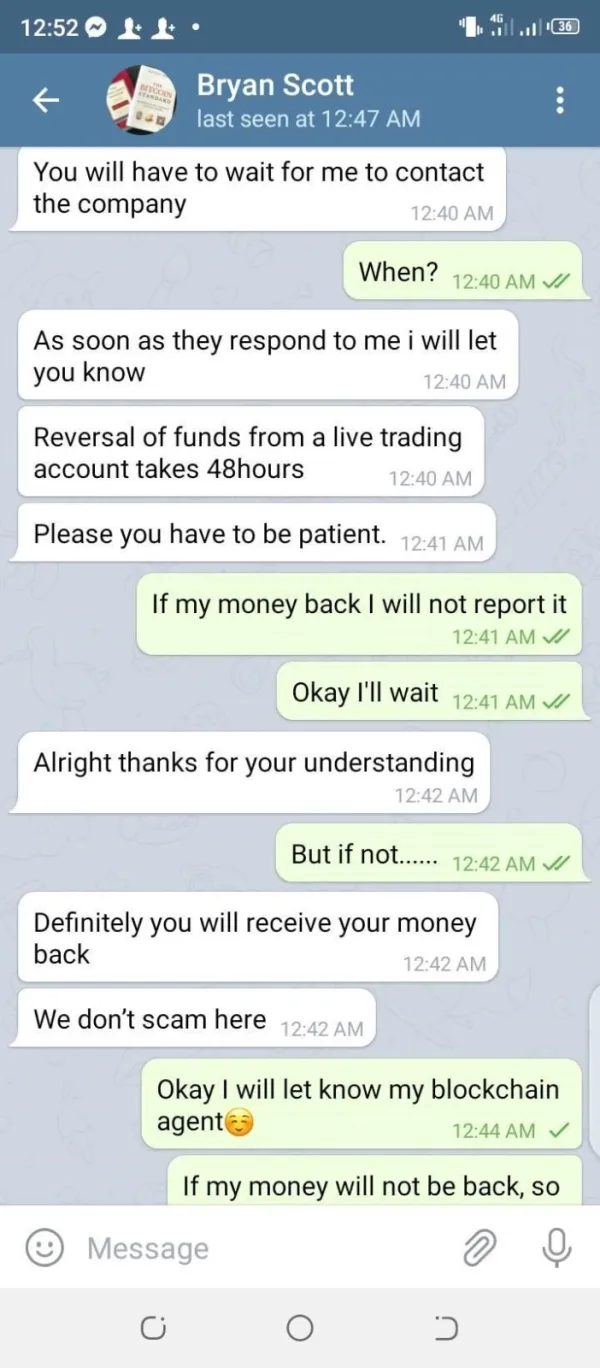
Task: Open Bryan Scott's chat info from his name
Action: click(x=275, y=85)
